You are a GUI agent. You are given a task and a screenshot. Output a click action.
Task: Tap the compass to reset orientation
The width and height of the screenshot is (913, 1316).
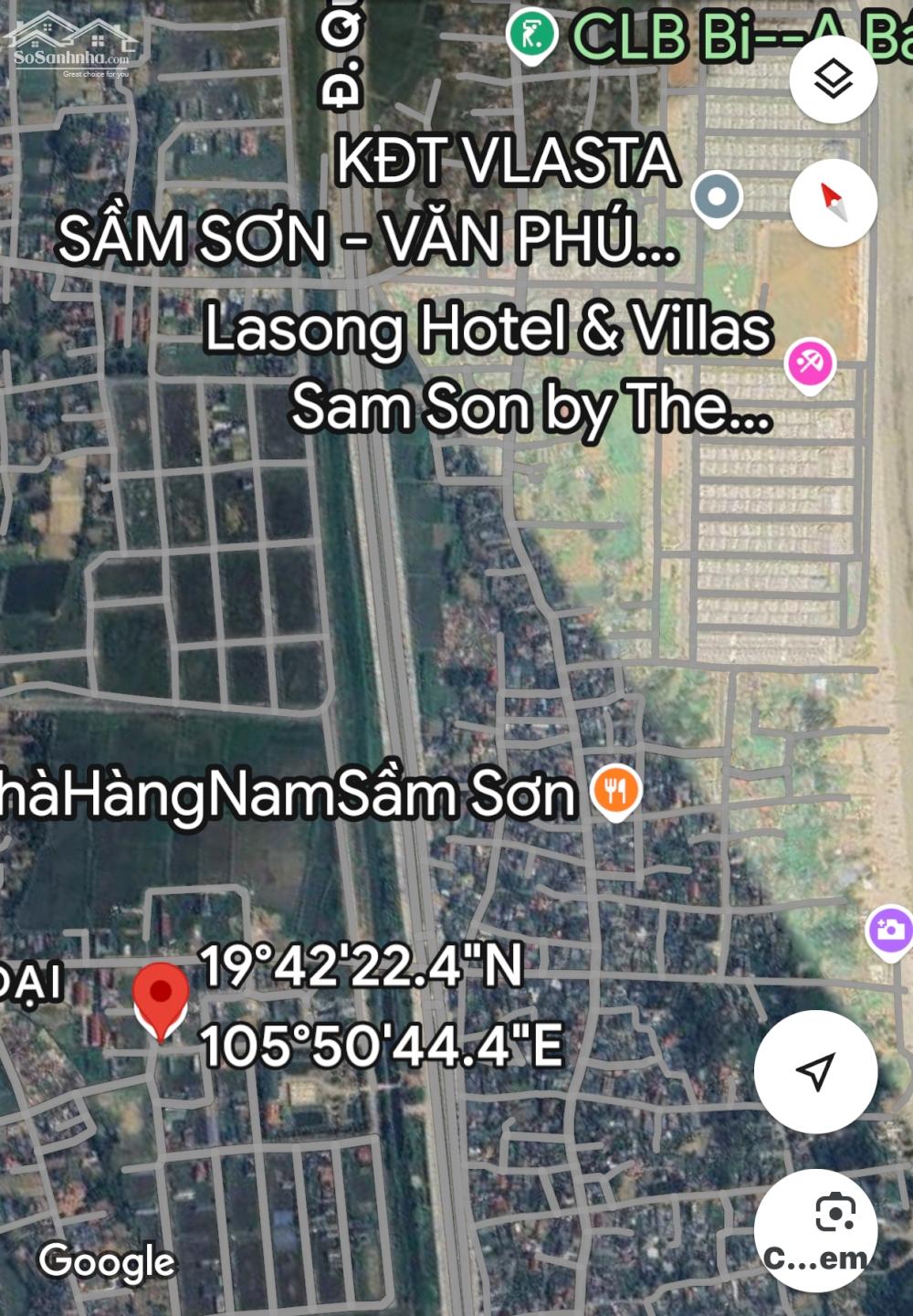833,202
